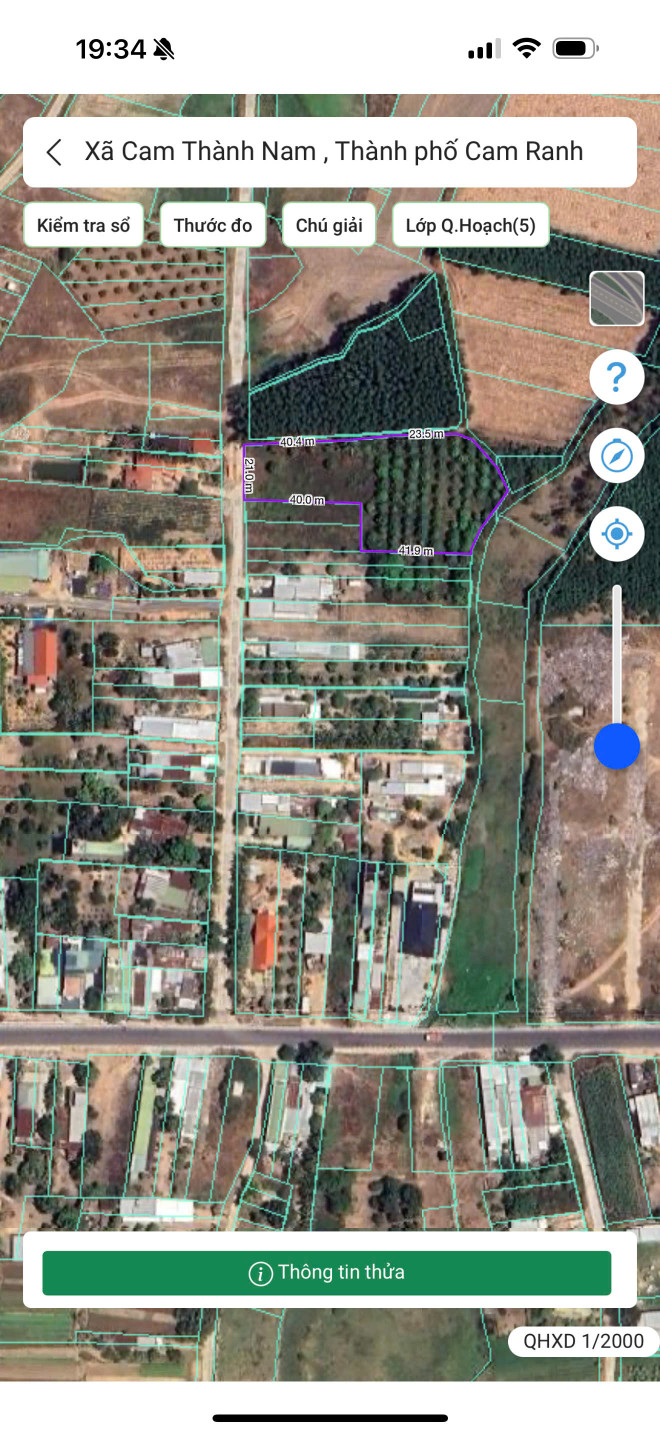Tap the compass orientation button

coord(617,456)
